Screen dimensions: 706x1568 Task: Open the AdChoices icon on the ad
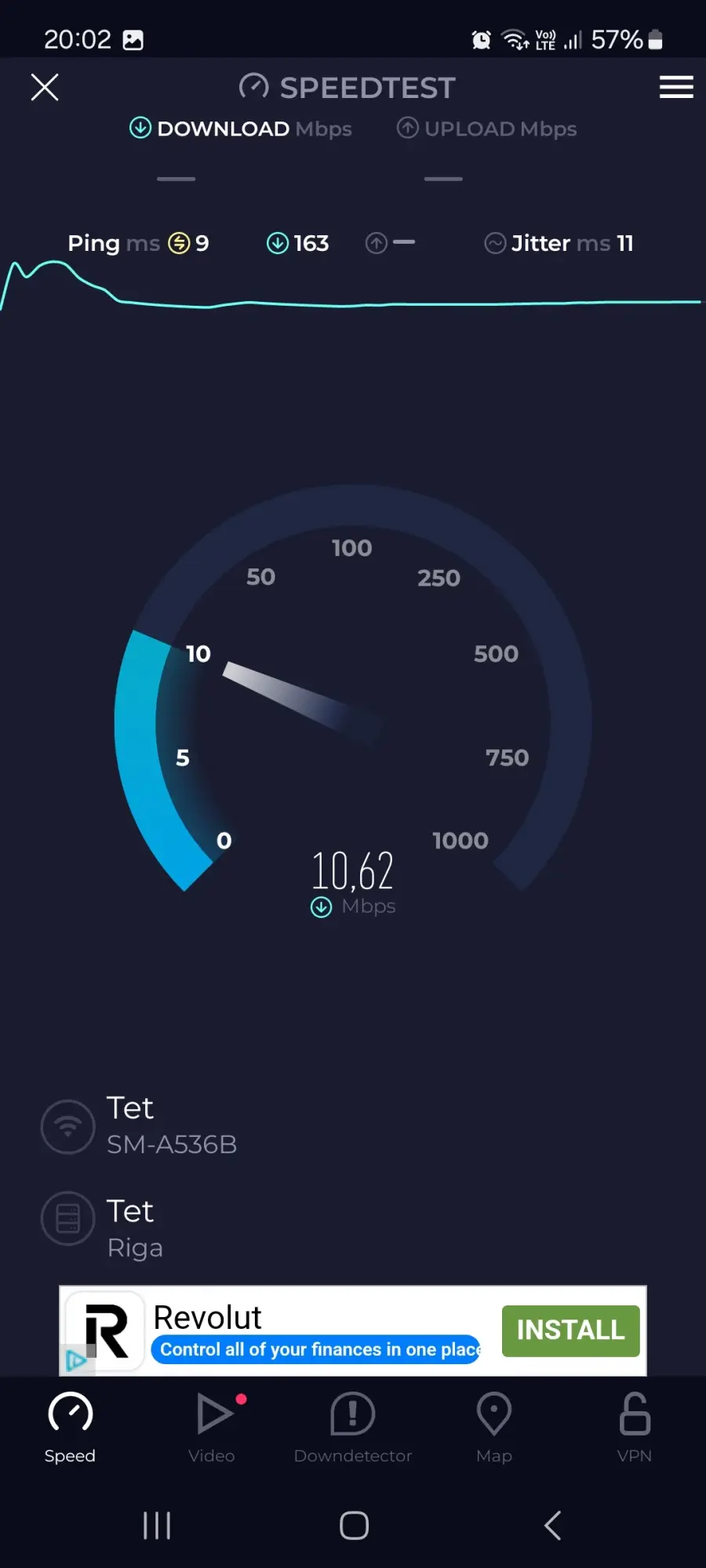click(x=75, y=1360)
